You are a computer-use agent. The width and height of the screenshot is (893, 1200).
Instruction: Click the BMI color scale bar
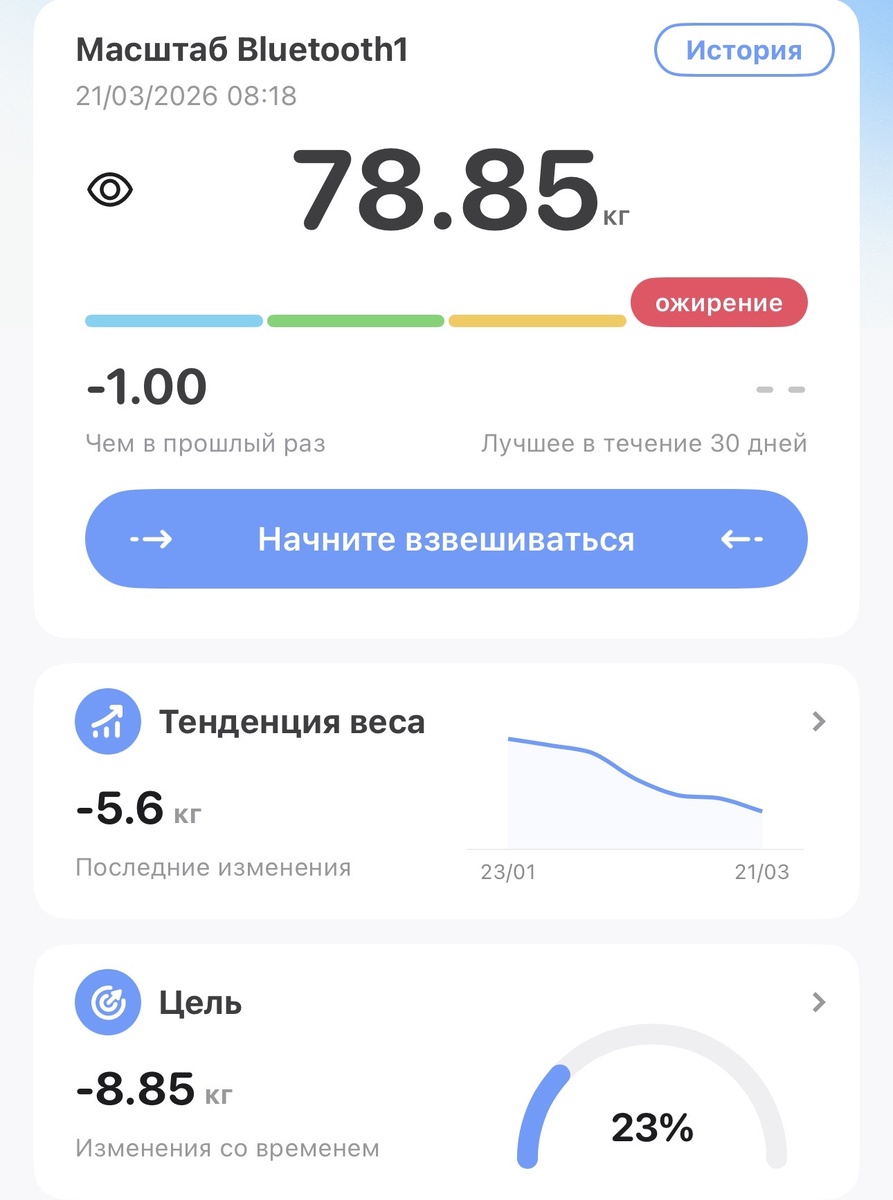355,320
